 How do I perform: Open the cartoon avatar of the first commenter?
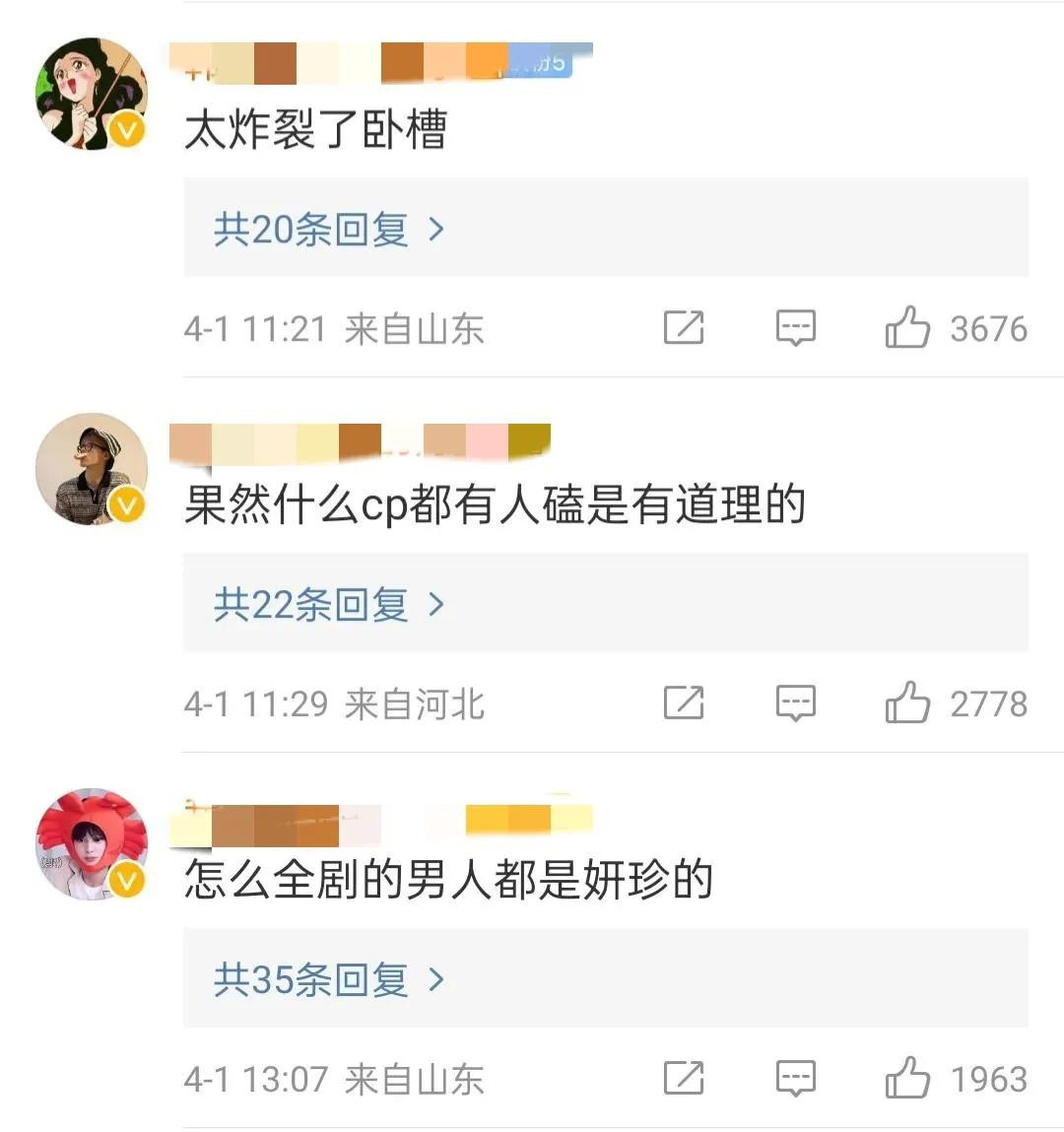point(91,95)
